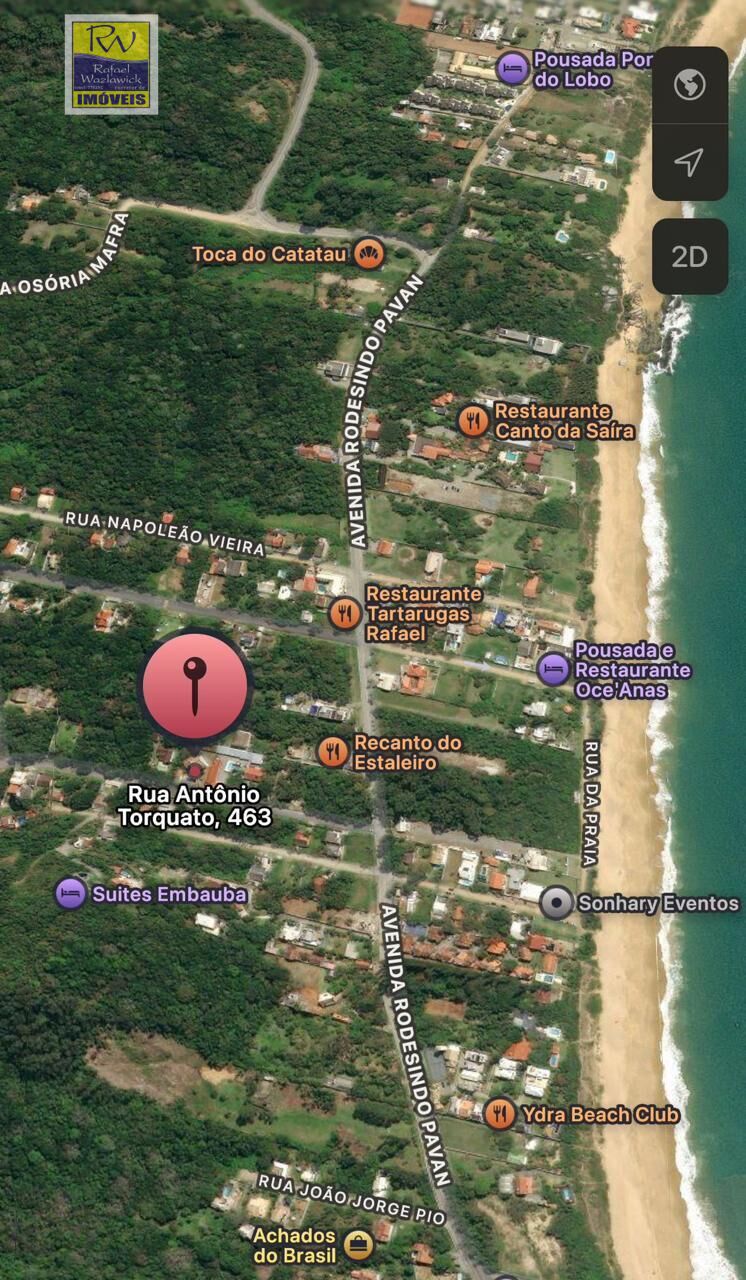The image size is (746, 1280).
Task: Select Restaurante Tartarugas Rafael on the map
Action: (345, 613)
